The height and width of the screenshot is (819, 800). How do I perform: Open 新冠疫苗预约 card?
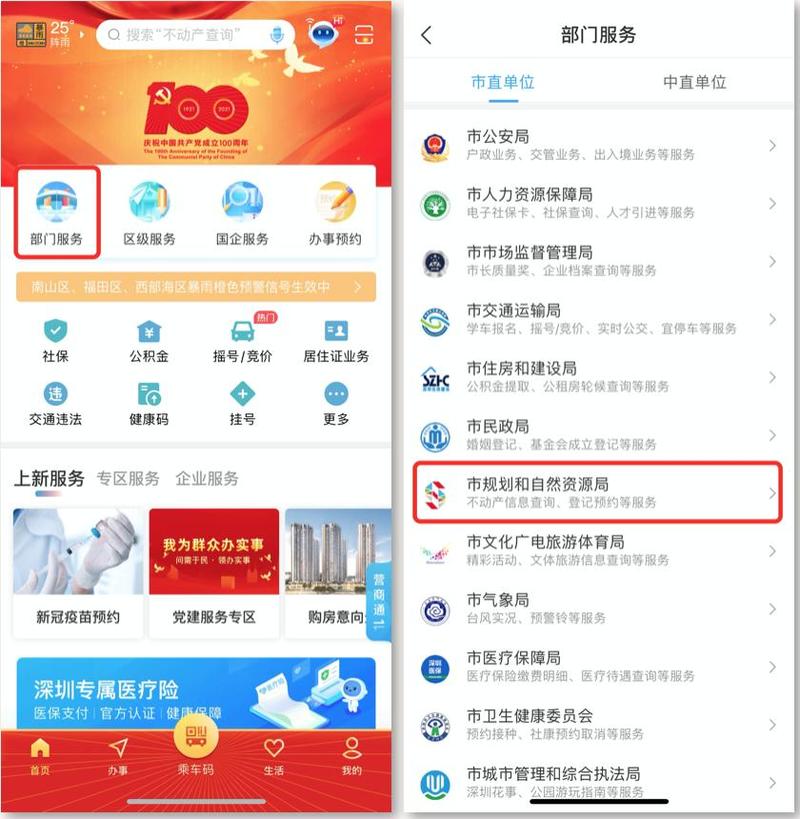coord(77,572)
